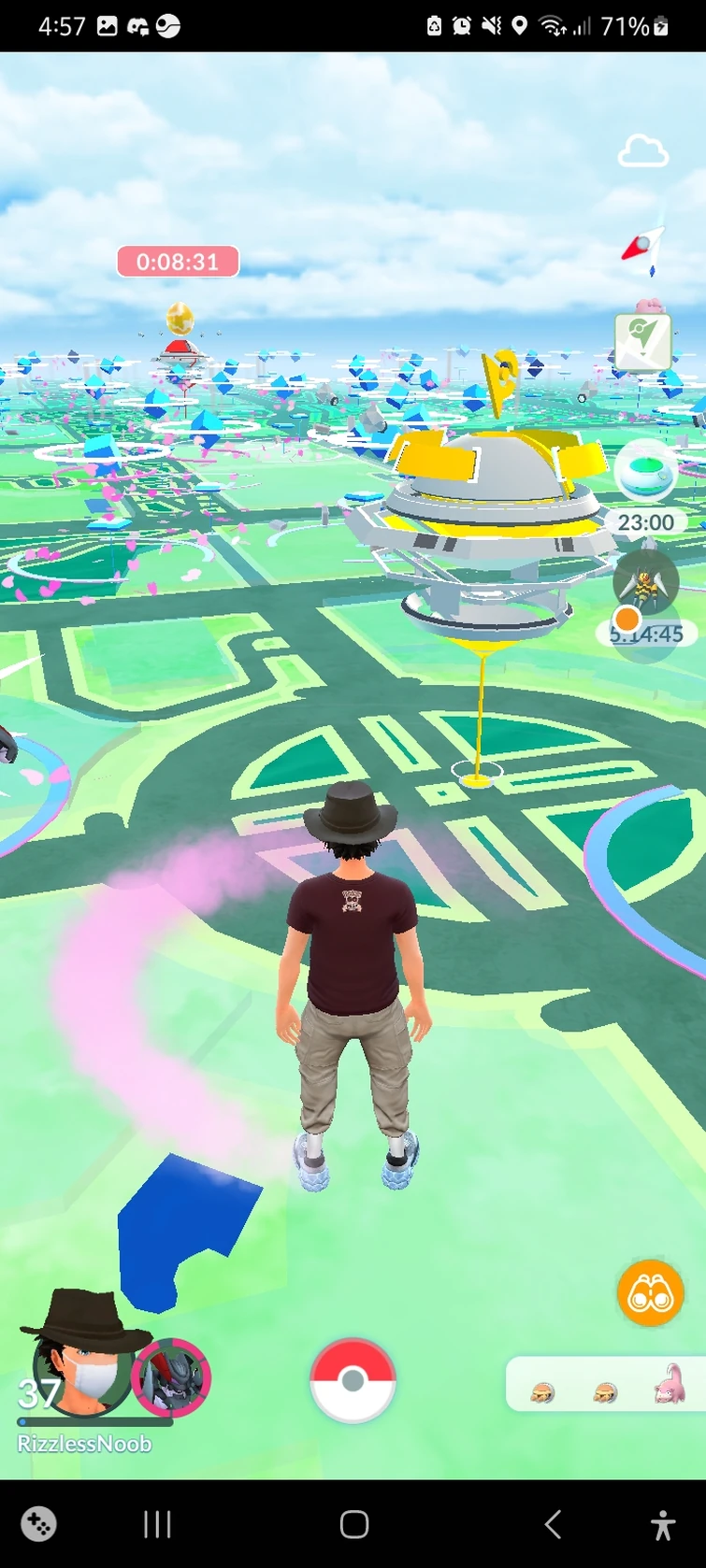
Task: Go back using system navigation
Action: click(x=553, y=1525)
